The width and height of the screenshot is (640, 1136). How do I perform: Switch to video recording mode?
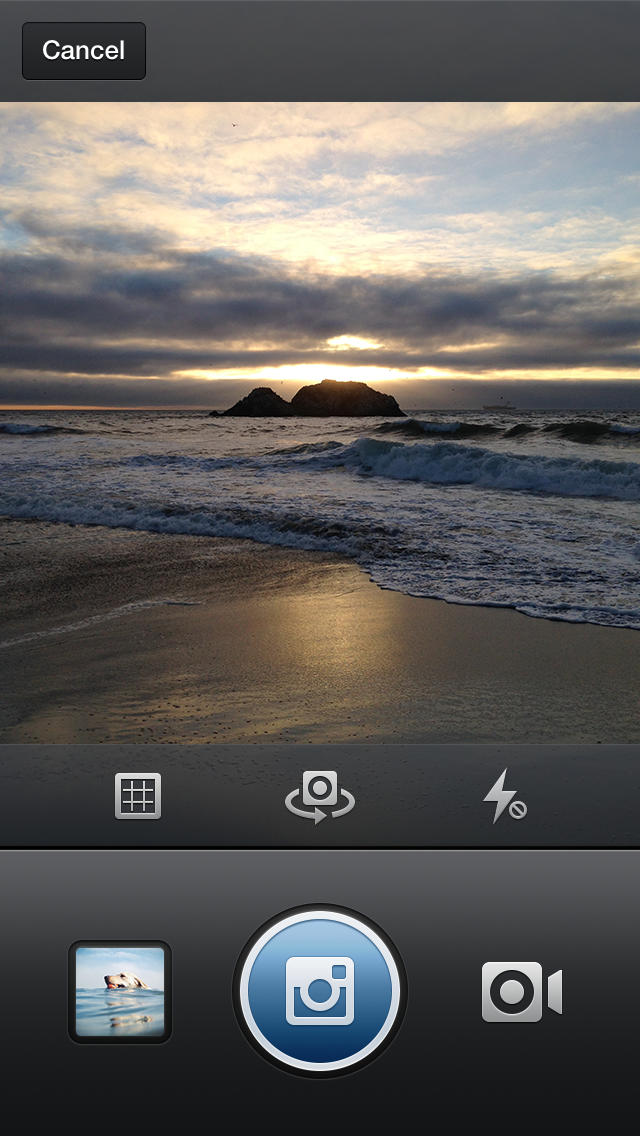(521, 991)
